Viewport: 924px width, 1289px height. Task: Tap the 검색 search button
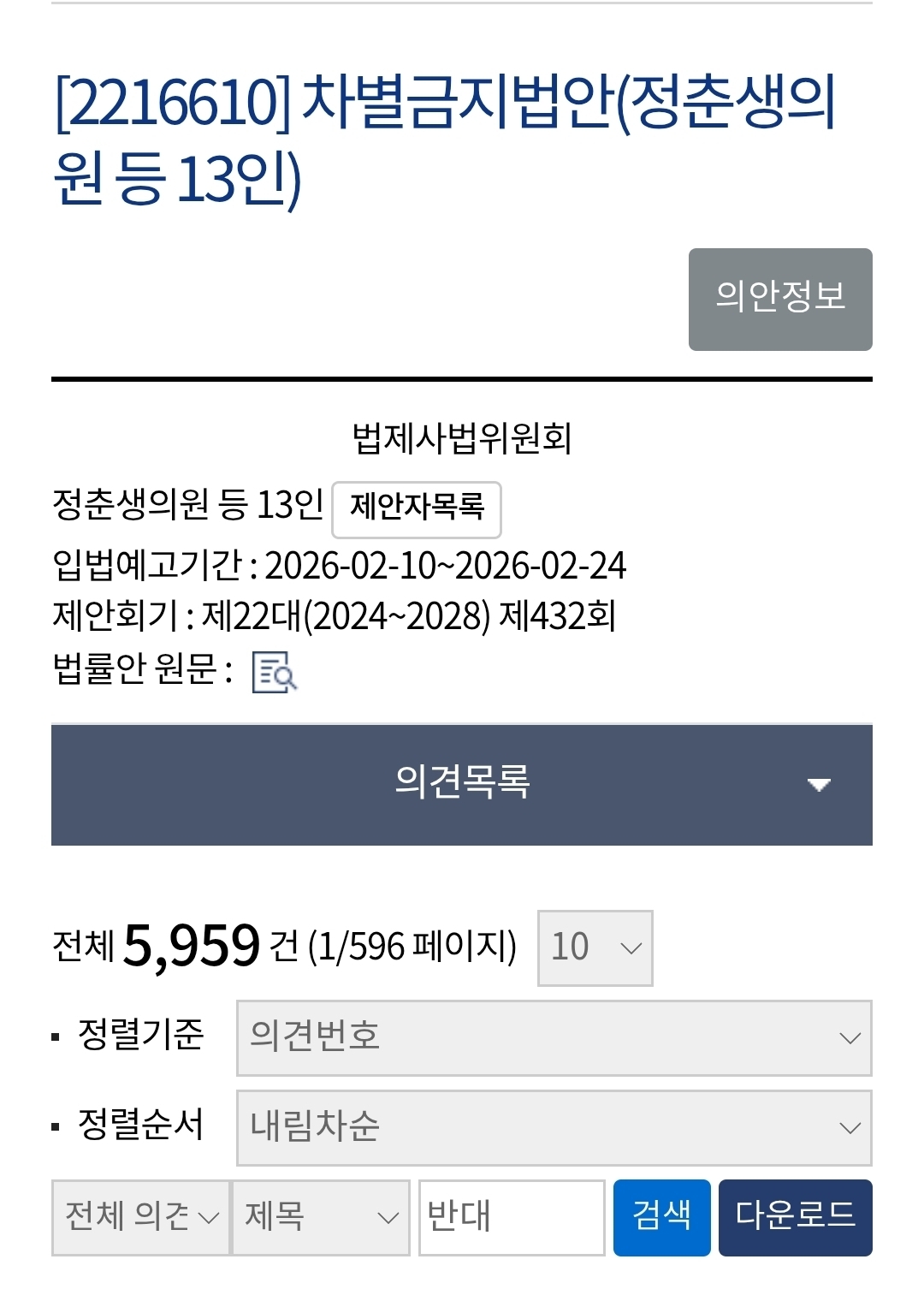click(x=661, y=1217)
